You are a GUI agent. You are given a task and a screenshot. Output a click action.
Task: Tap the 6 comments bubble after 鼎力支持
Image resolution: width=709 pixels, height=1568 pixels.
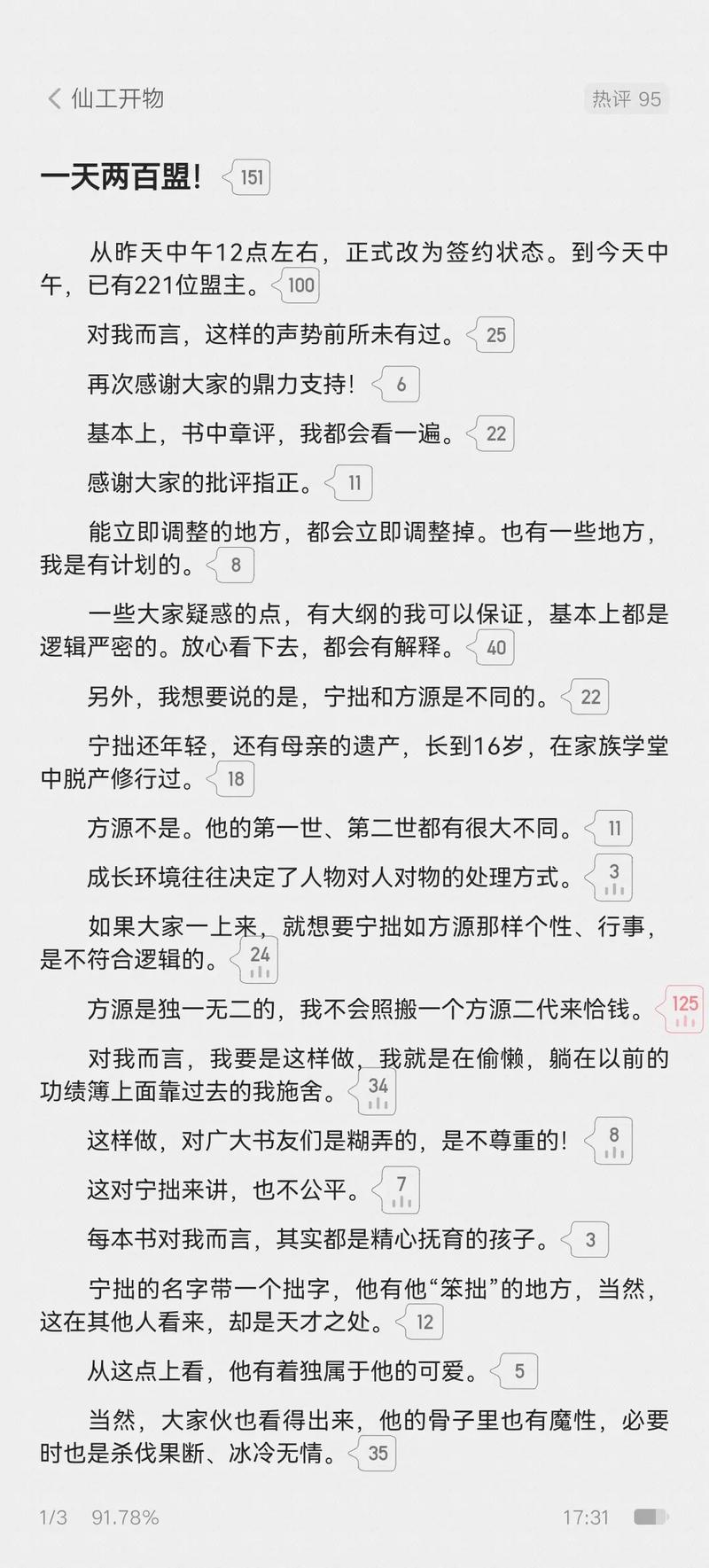click(395, 385)
